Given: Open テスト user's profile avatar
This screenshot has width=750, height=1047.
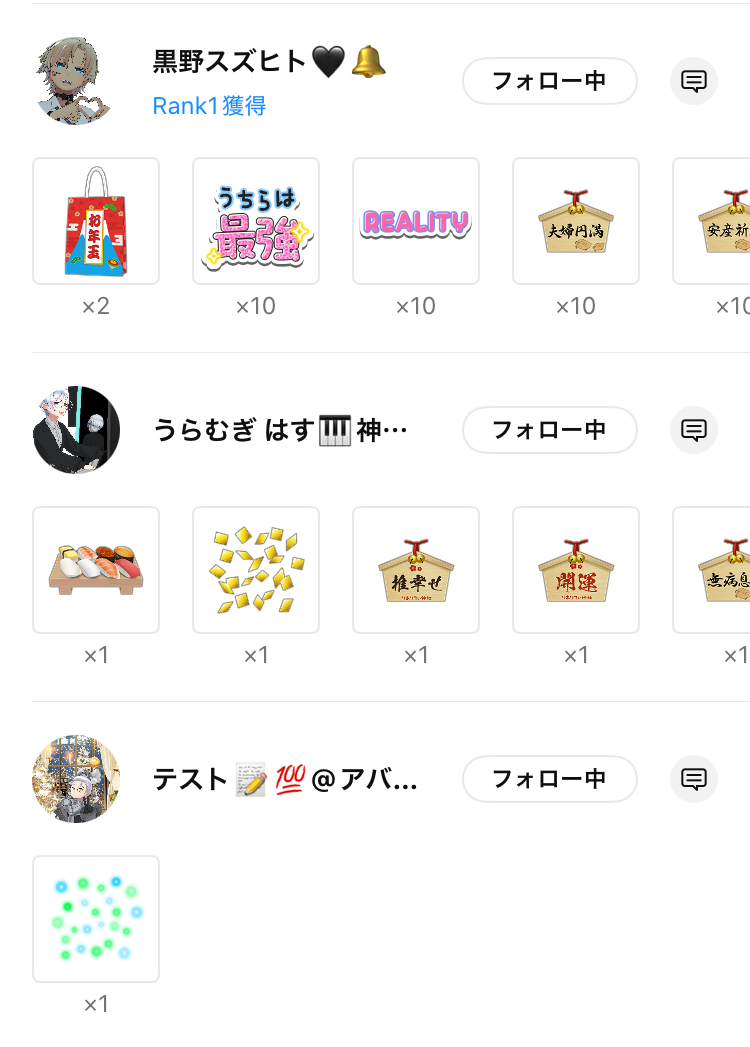Looking at the screenshot, I should [x=76, y=779].
